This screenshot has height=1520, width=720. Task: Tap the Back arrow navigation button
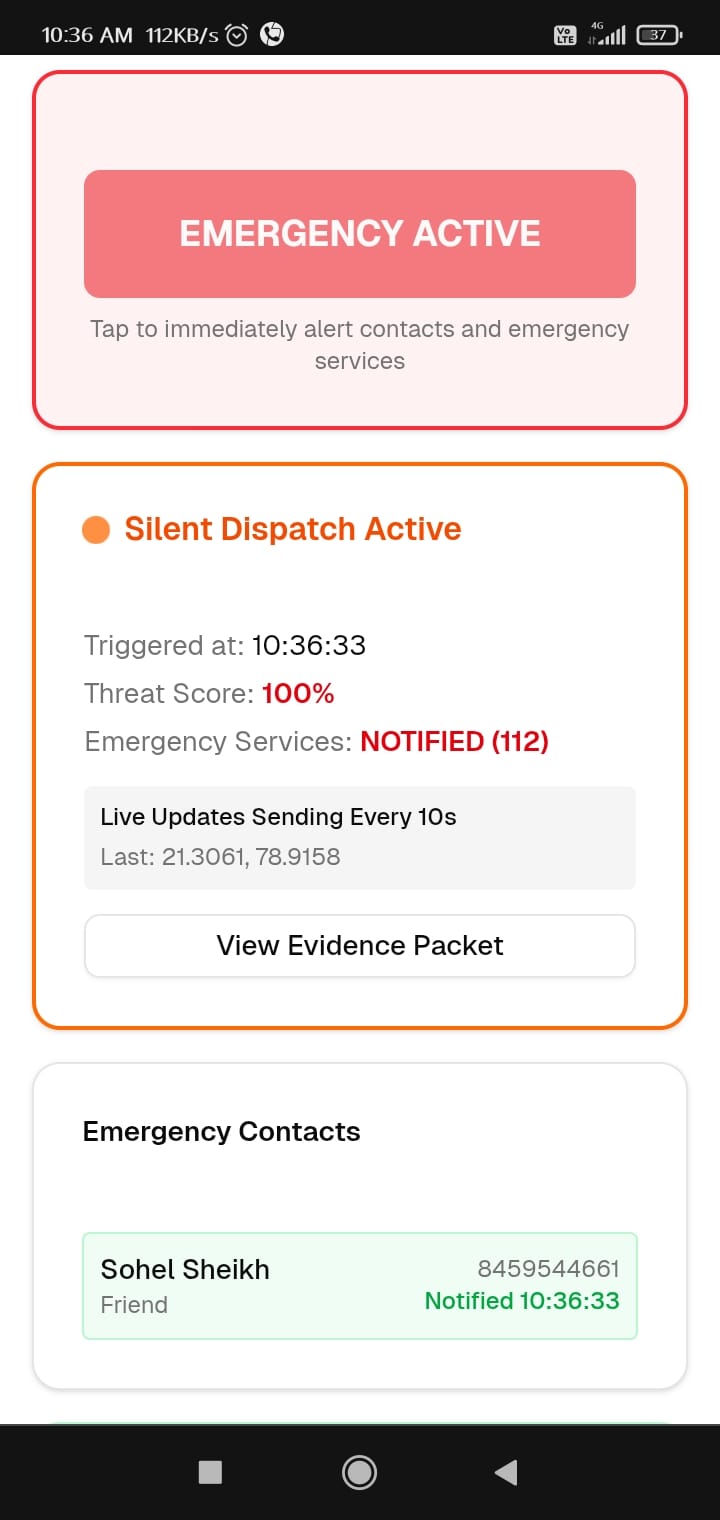506,1472
